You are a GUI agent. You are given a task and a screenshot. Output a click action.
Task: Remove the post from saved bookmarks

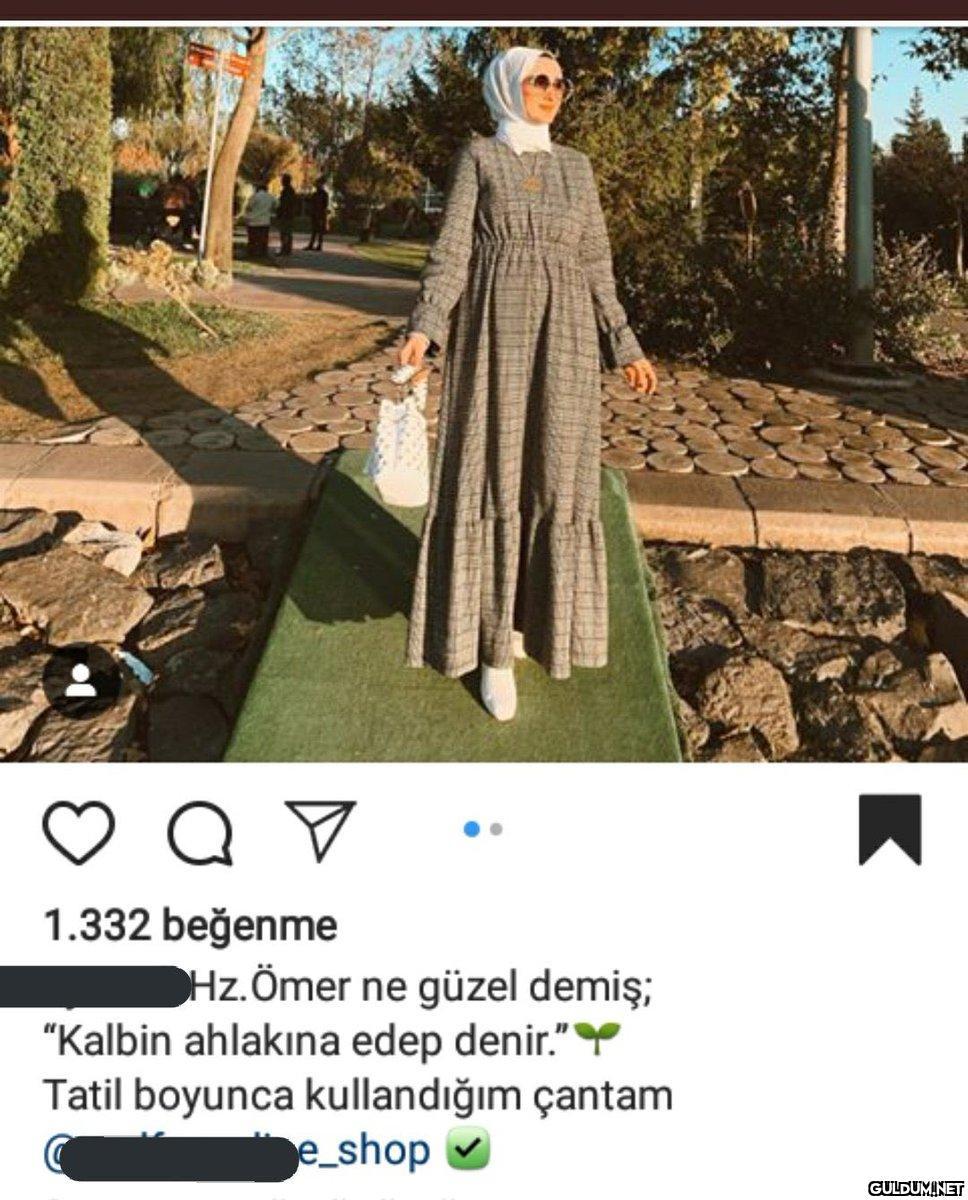point(889,829)
